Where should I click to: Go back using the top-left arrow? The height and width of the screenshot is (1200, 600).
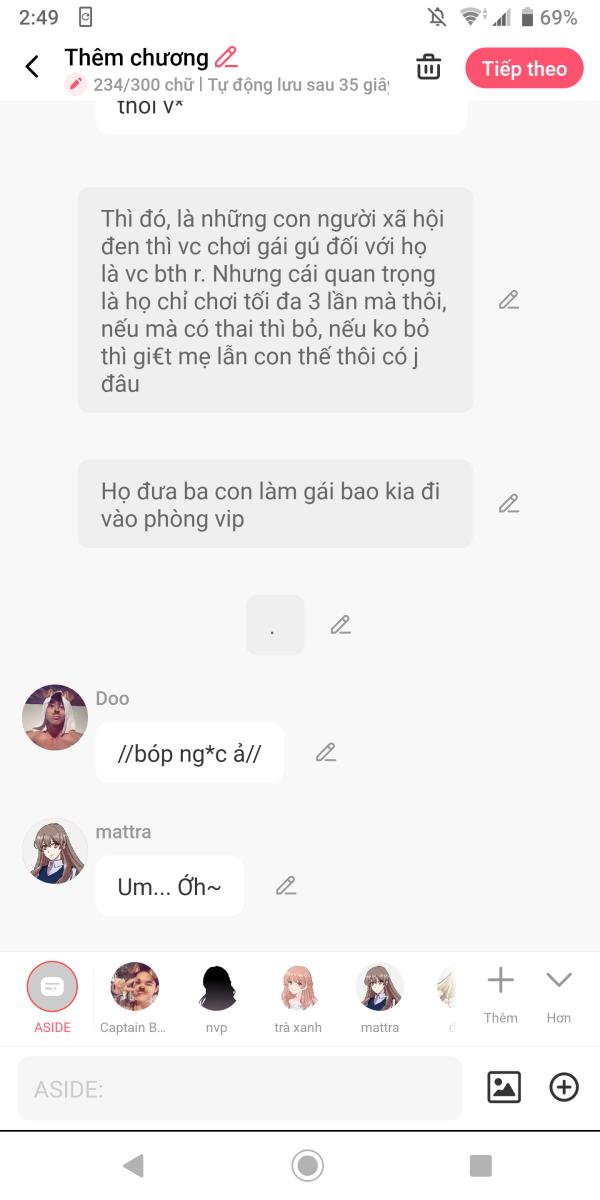tap(32, 67)
